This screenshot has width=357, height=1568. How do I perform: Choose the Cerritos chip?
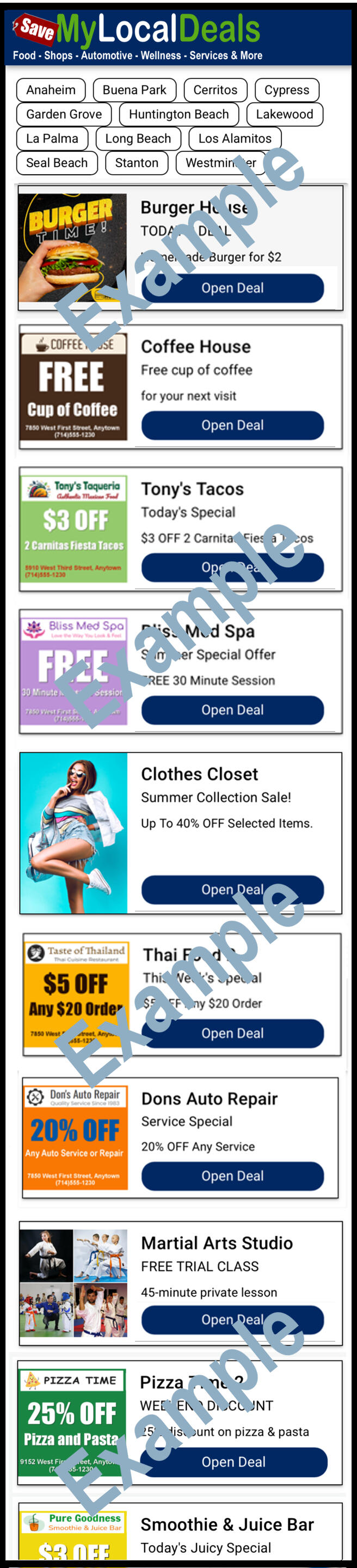click(x=216, y=90)
